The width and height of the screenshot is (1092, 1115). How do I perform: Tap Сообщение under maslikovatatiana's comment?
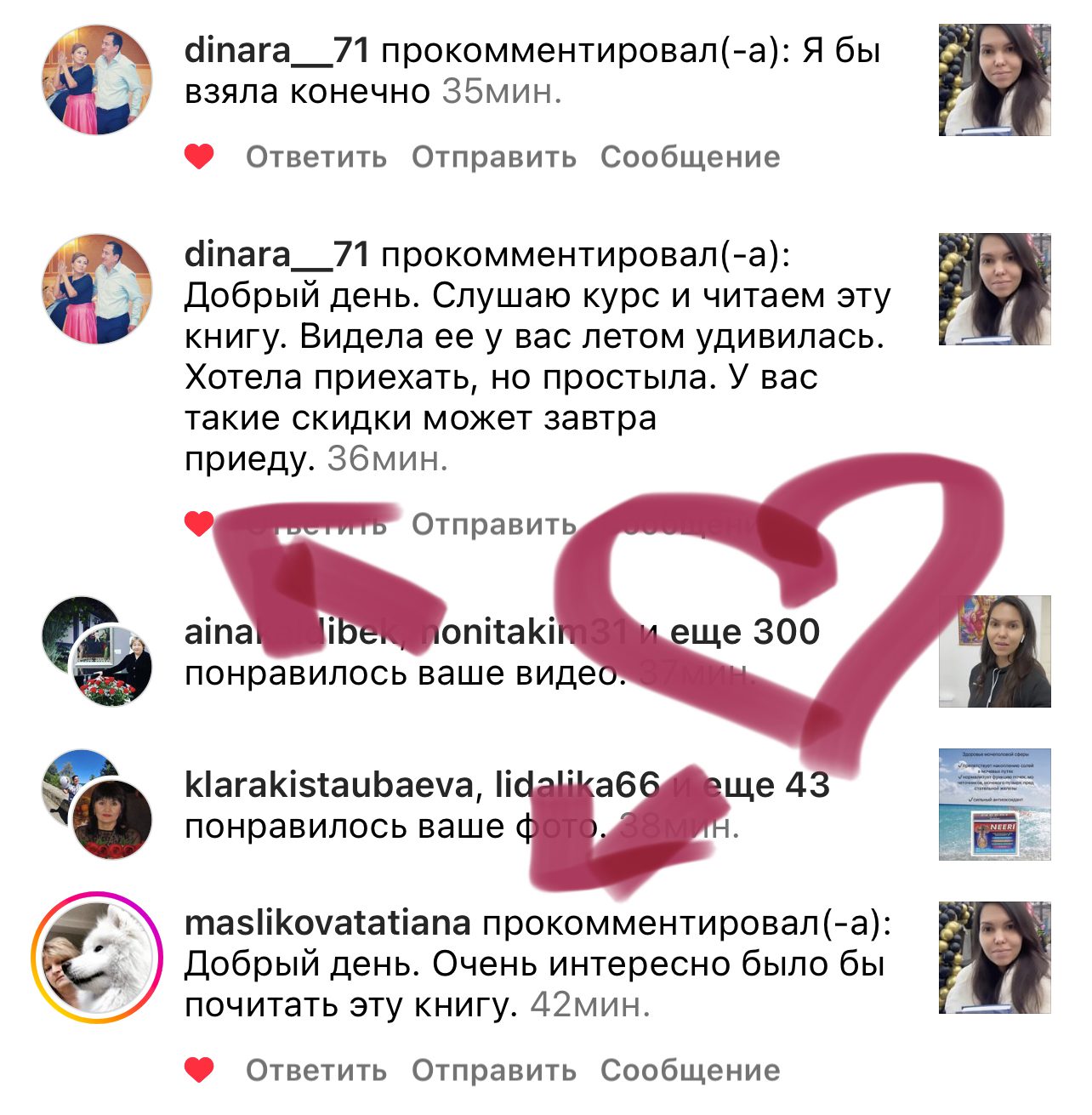tap(690, 1070)
